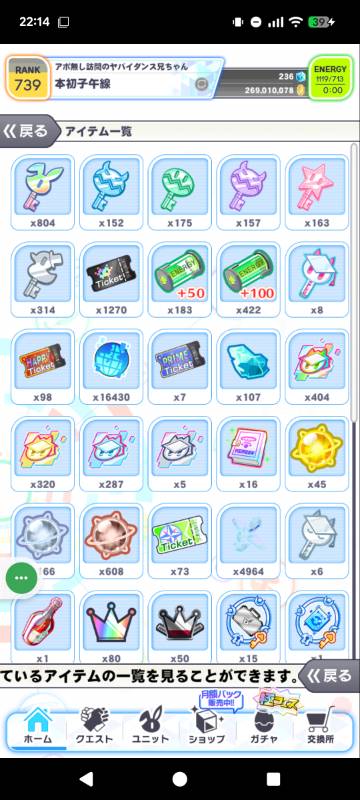Switch to the クエスト tab

point(94,724)
